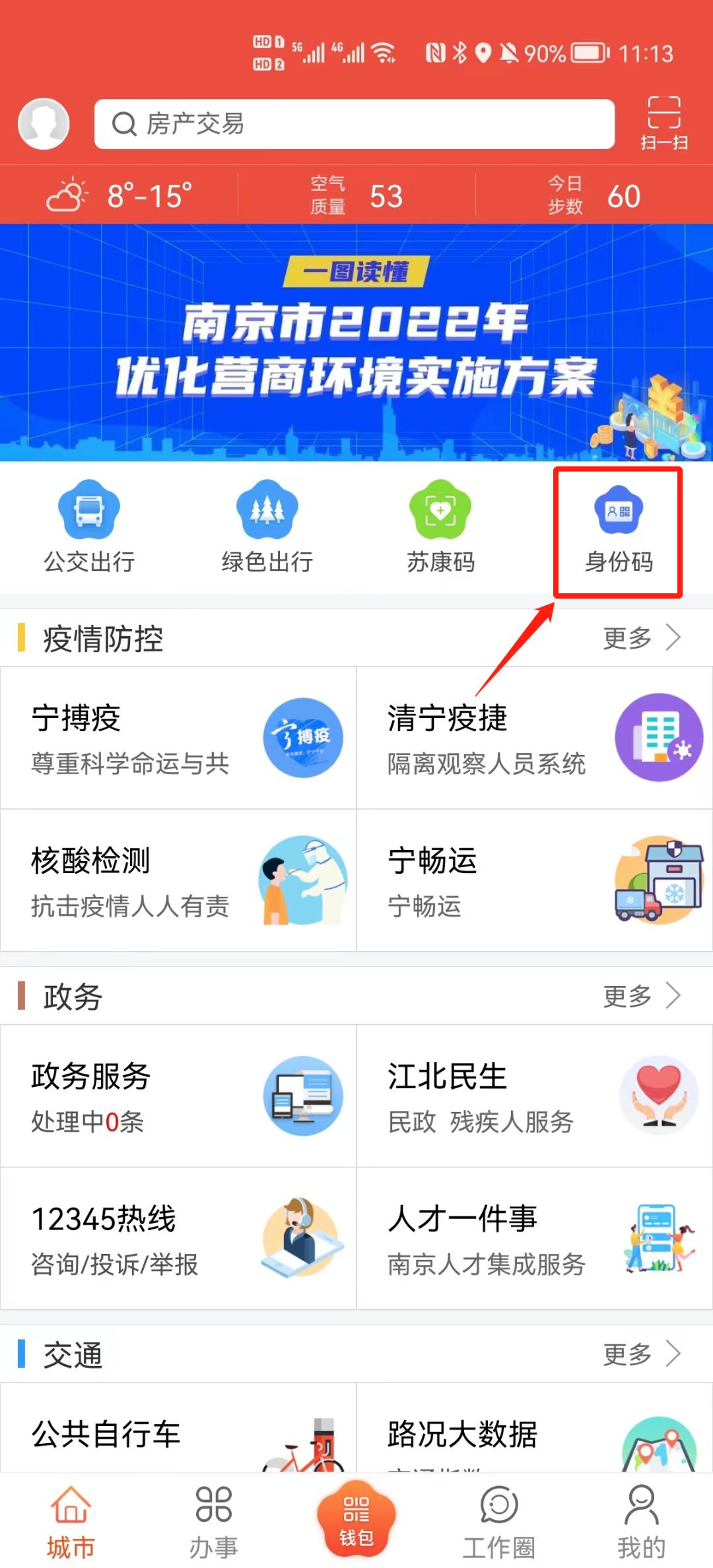Tap the profile avatar in top left
The height and width of the screenshot is (1568, 713).
(x=43, y=122)
